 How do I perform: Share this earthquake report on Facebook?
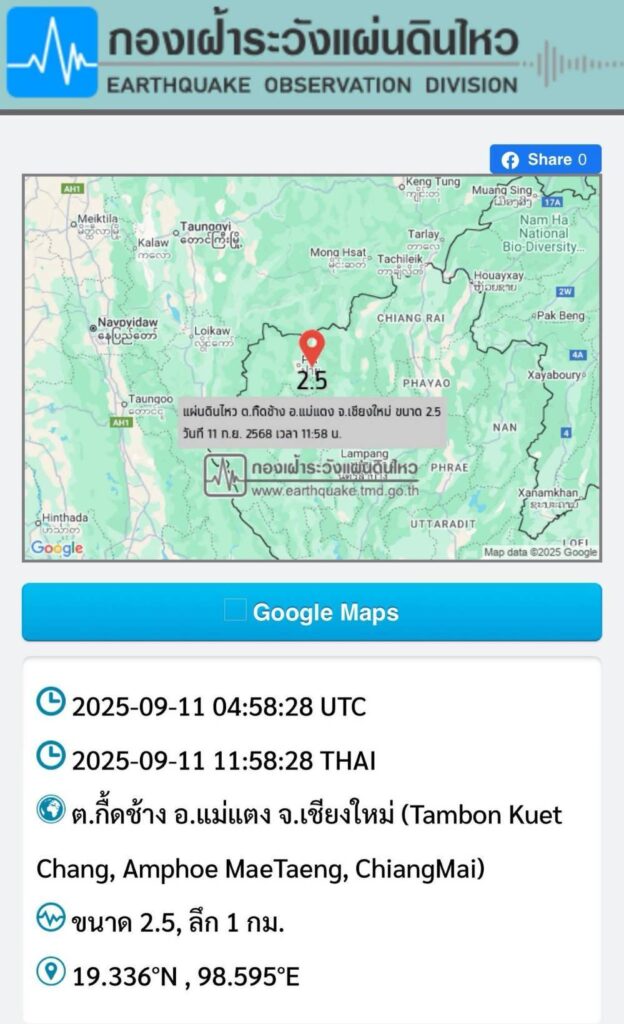545,159
